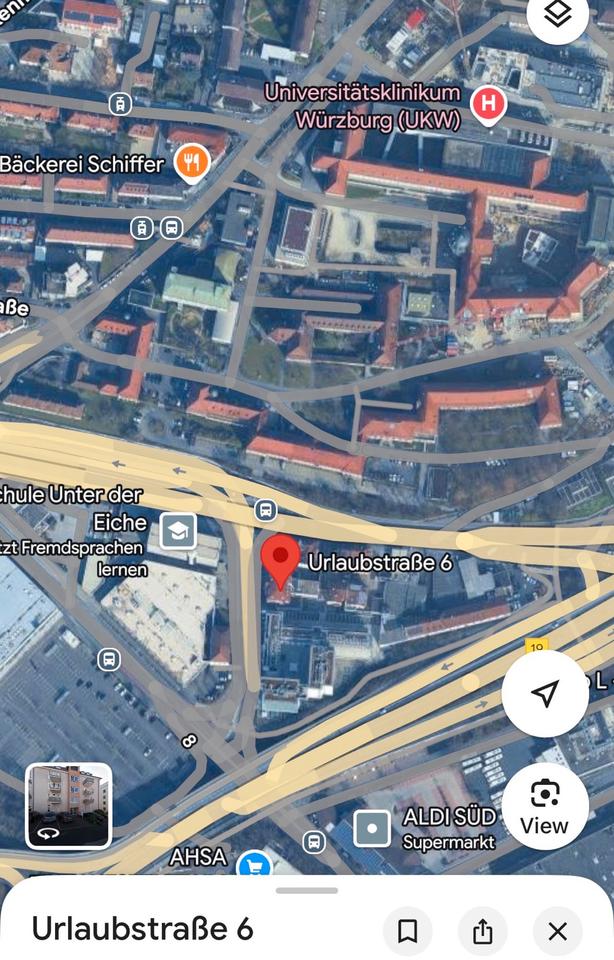This screenshot has height=960, width=614.
Task: Select the red Urlaubstraße 6 pin
Action: coord(280,561)
